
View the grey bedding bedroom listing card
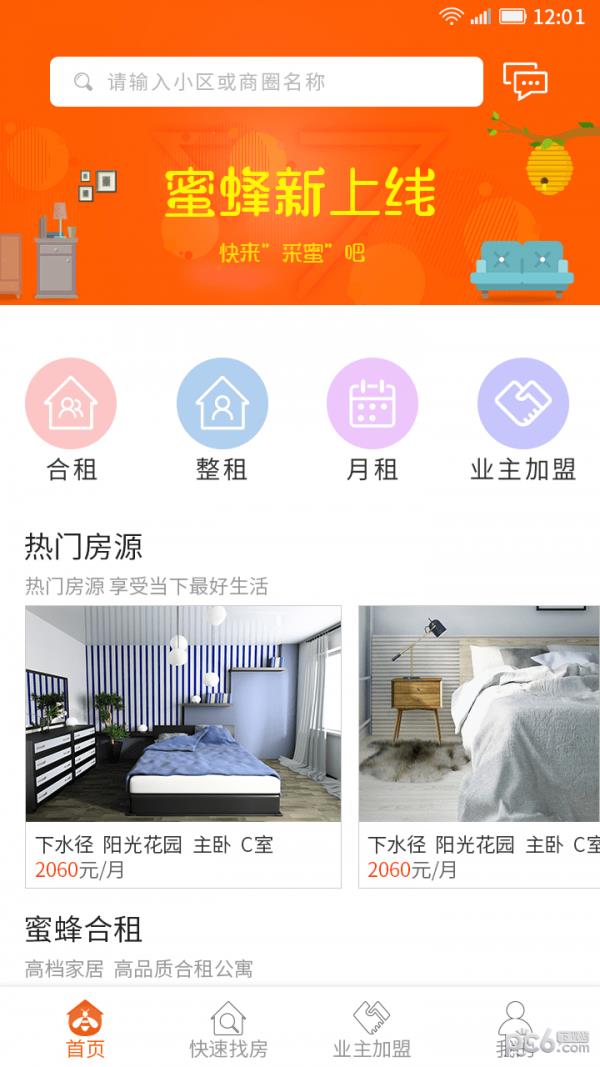click(480, 745)
